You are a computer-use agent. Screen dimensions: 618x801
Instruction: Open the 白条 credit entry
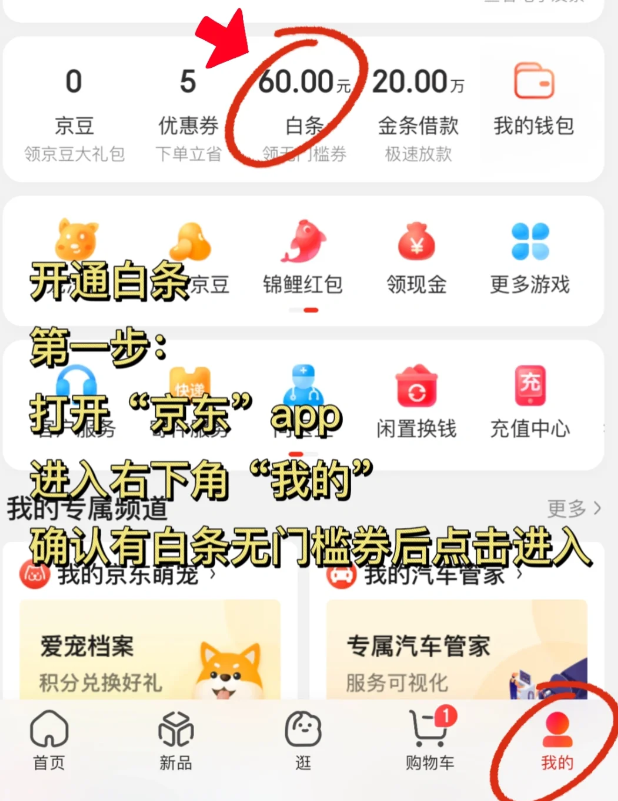tap(304, 112)
